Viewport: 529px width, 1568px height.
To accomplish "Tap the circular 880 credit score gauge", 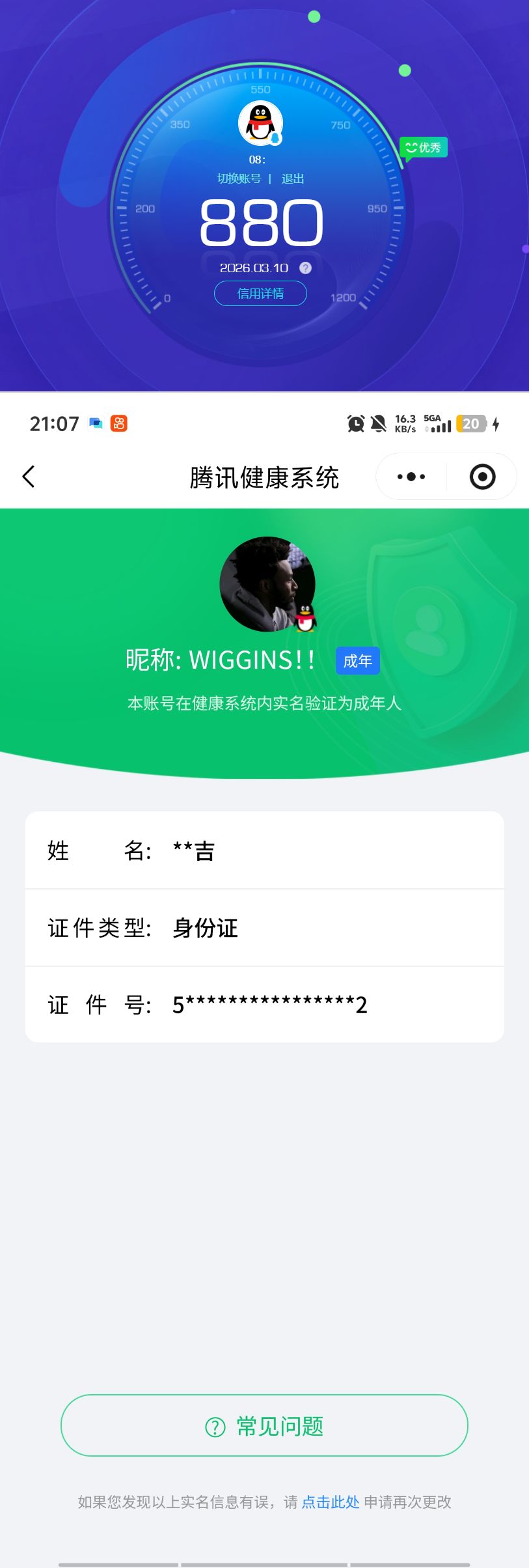I will [x=260, y=221].
